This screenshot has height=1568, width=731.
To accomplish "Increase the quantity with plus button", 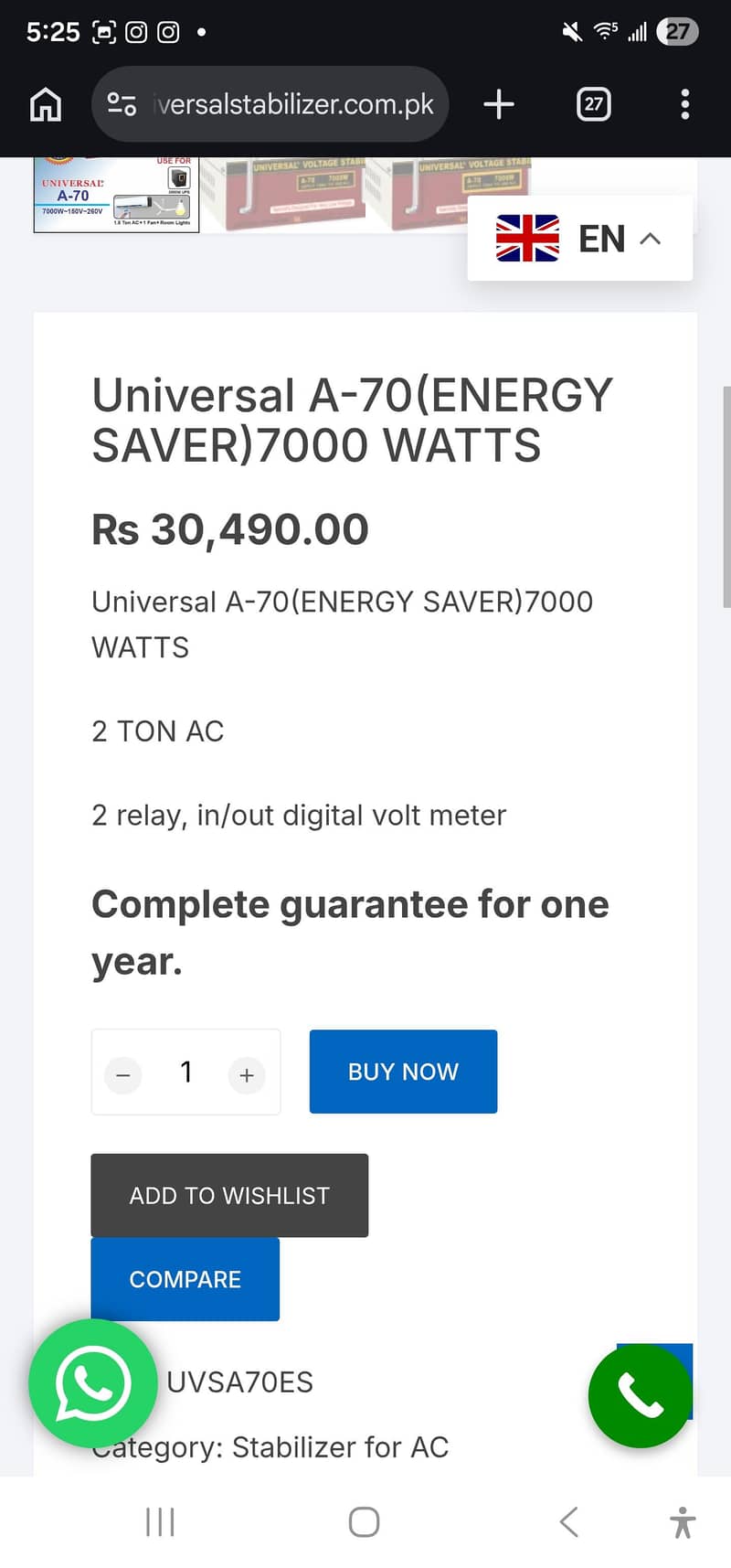I will click(x=247, y=1075).
